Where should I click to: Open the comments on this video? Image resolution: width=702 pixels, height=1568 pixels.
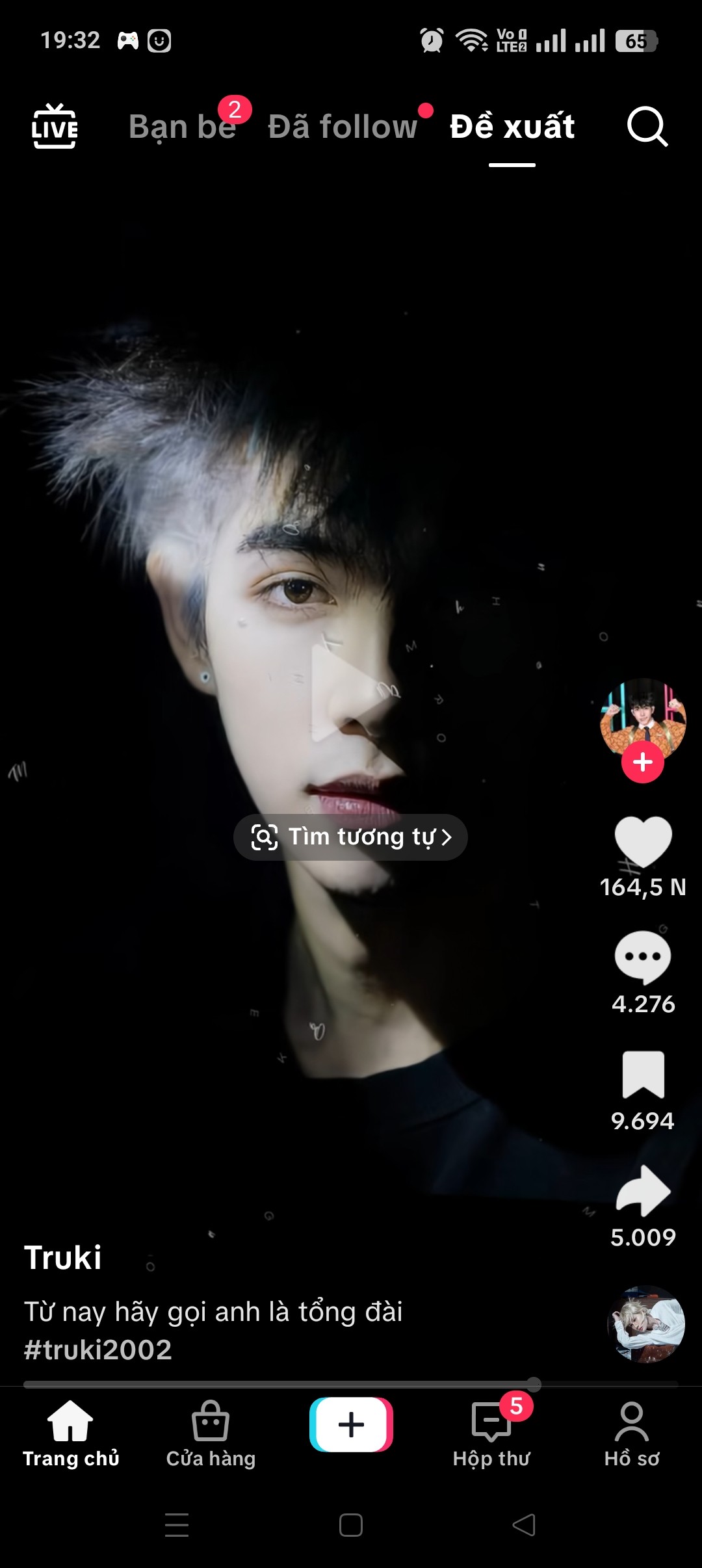pos(643,958)
